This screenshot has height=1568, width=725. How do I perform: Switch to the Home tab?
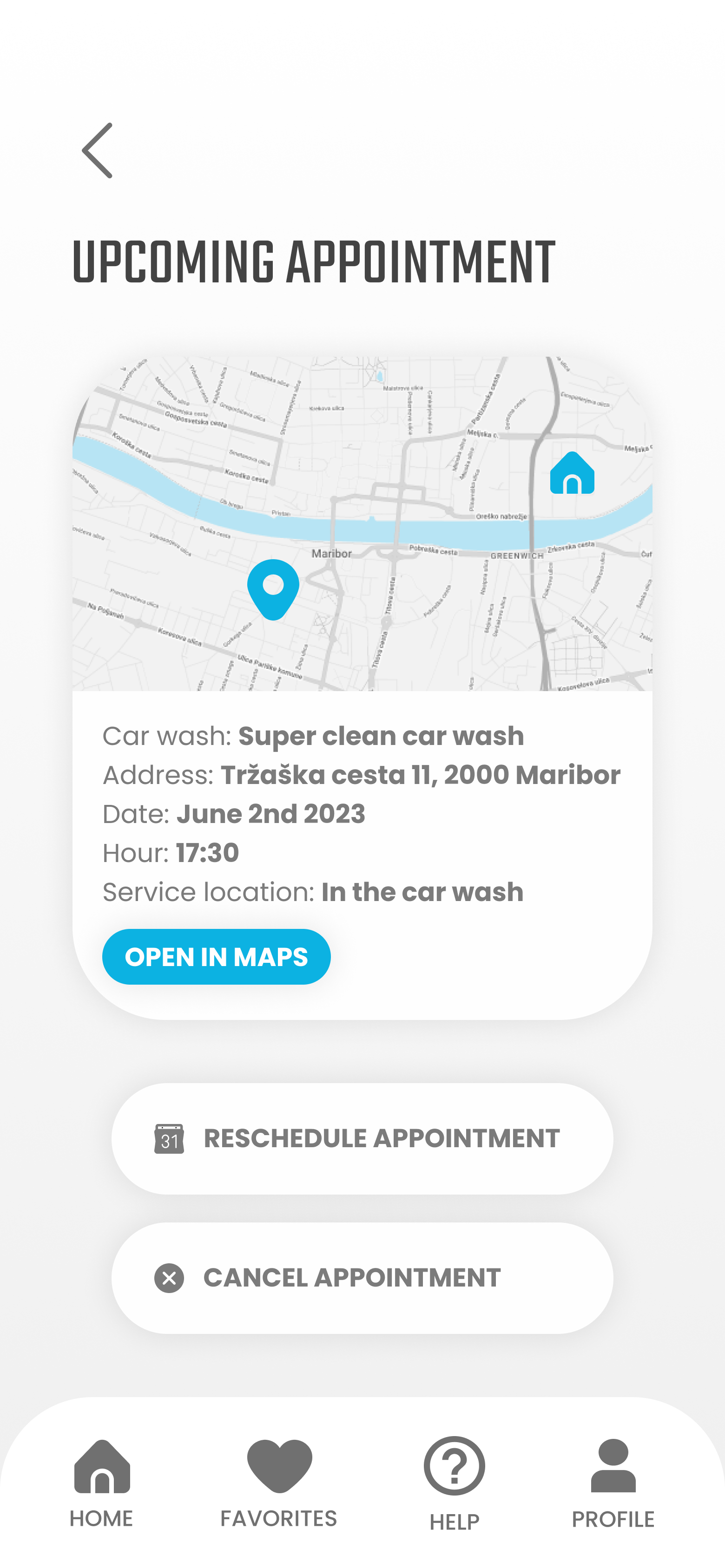102,1484
